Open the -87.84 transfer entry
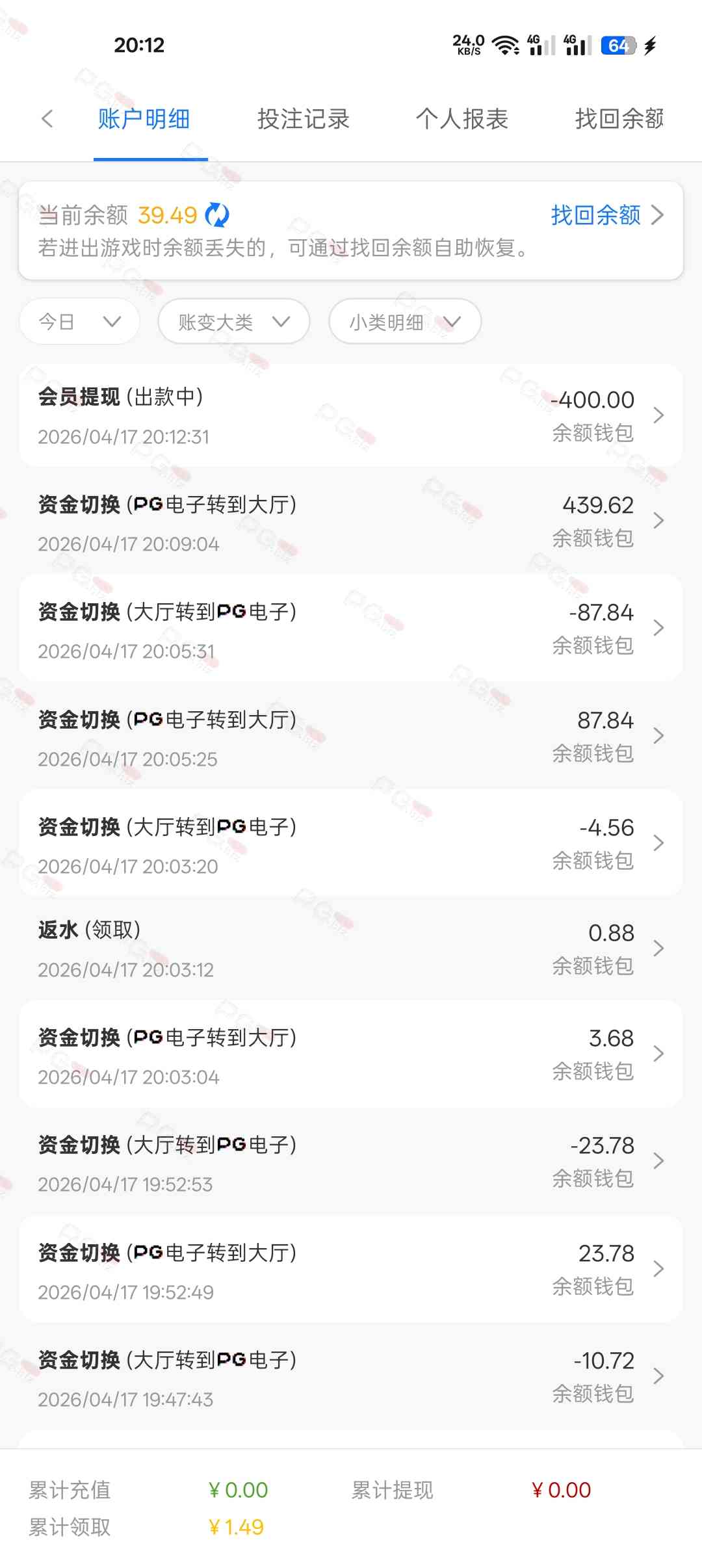 click(351, 629)
